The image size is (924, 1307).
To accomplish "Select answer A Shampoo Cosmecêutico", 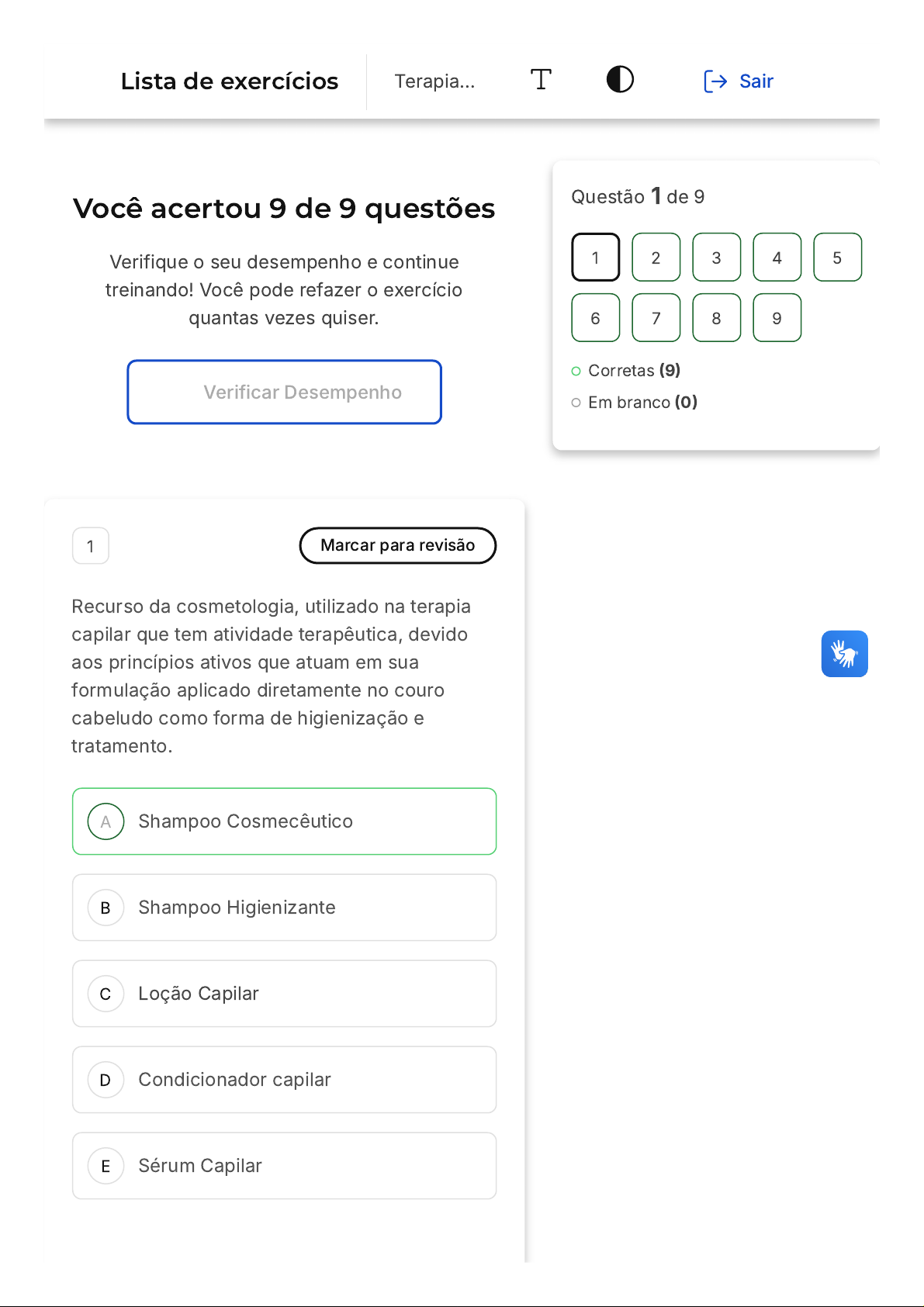I will pos(285,821).
